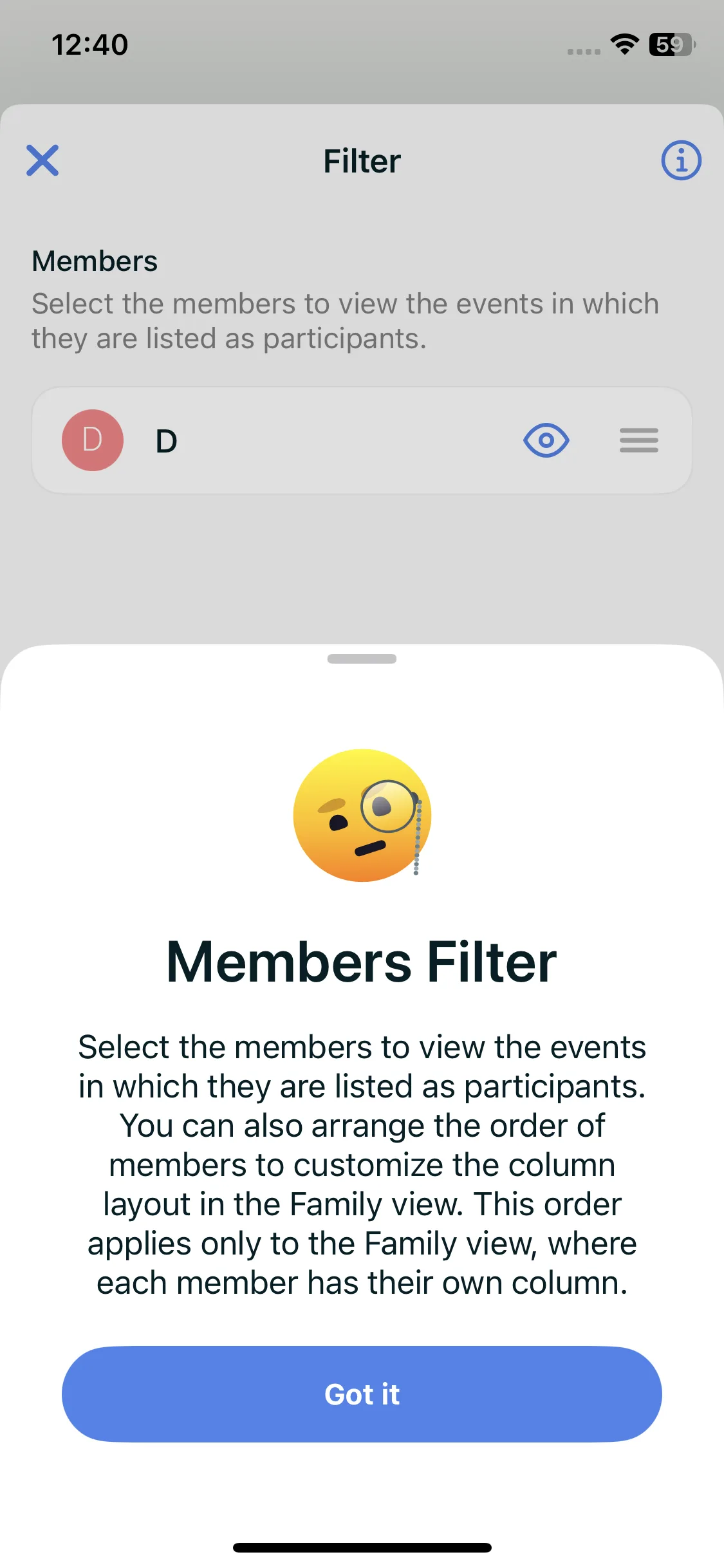Tap the Got it button
The height and width of the screenshot is (1568, 724).
point(362,1394)
